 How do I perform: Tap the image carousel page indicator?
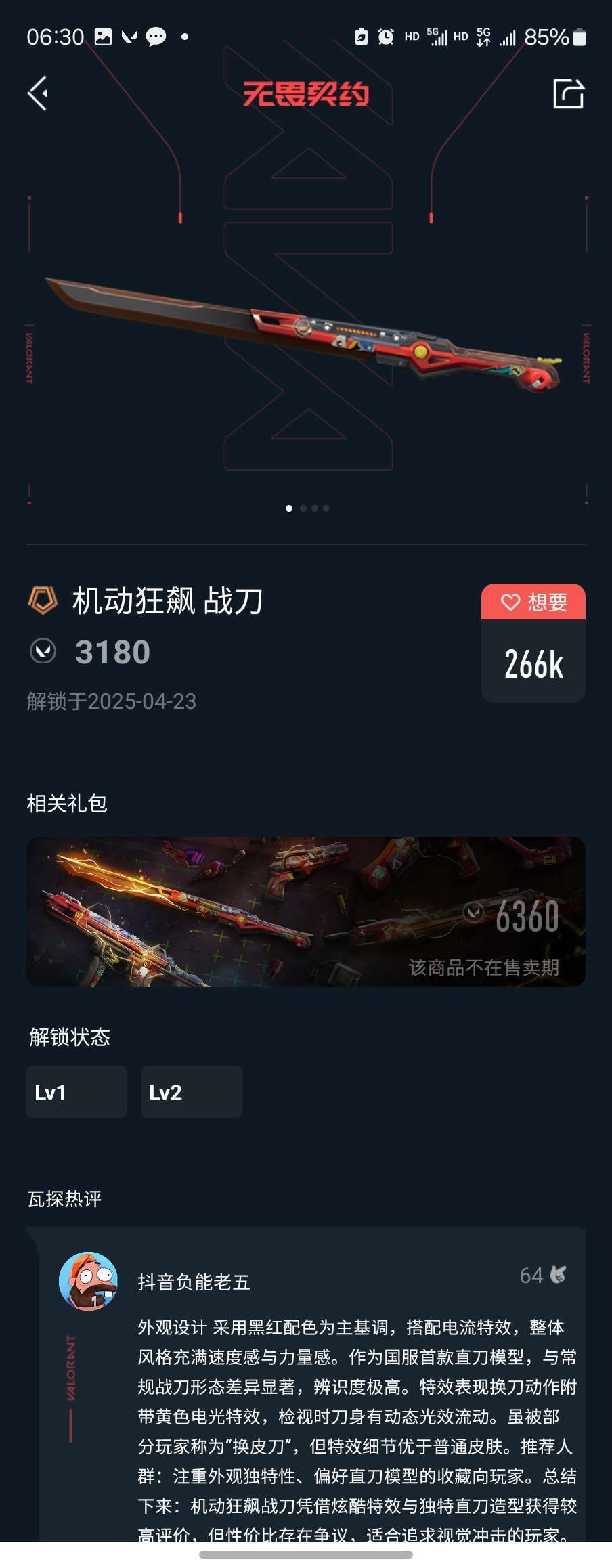[307, 508]
